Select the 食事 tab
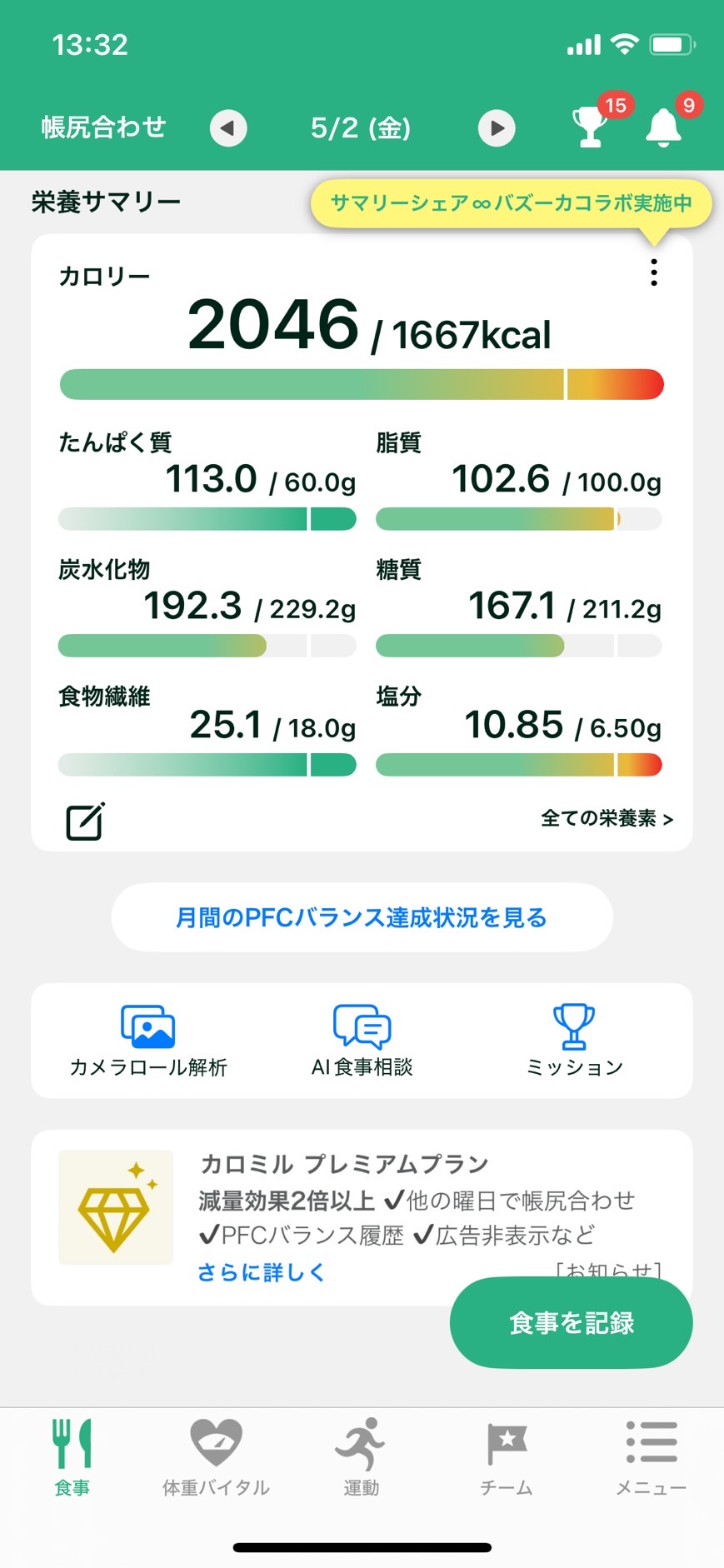The height and width of the screenshot is (1568, 724). coord(72,1458)
